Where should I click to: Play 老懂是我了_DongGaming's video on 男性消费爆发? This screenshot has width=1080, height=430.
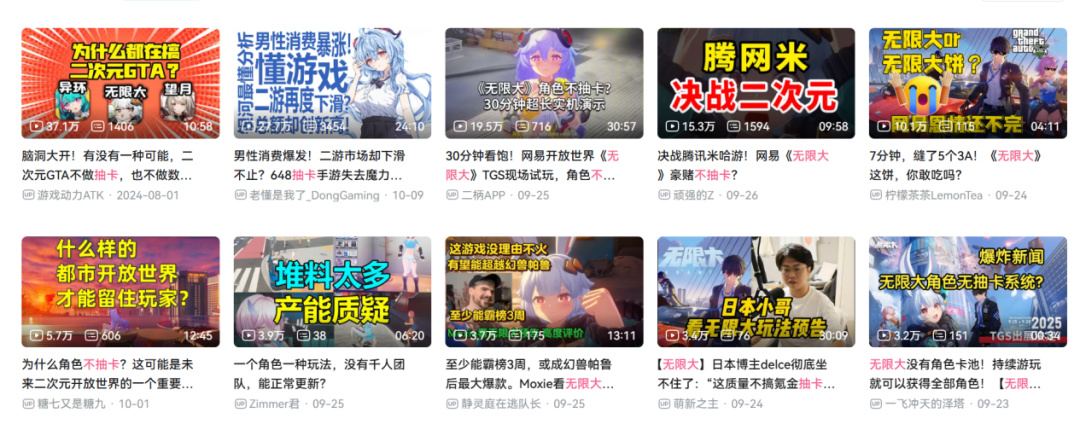click(x=332, y=82)
